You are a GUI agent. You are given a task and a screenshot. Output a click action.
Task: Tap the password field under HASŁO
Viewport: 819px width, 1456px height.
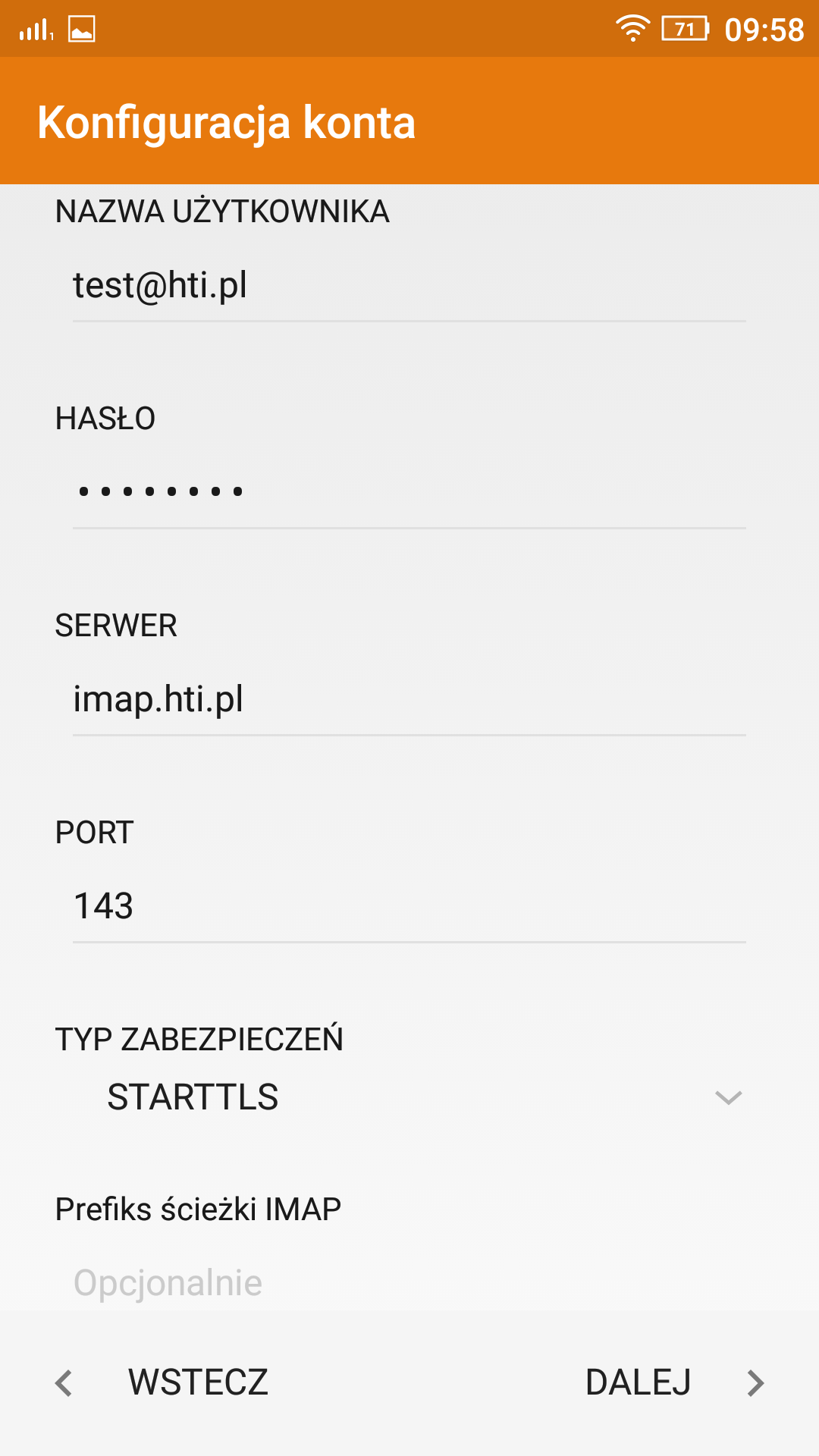click(x=409, y=493)
